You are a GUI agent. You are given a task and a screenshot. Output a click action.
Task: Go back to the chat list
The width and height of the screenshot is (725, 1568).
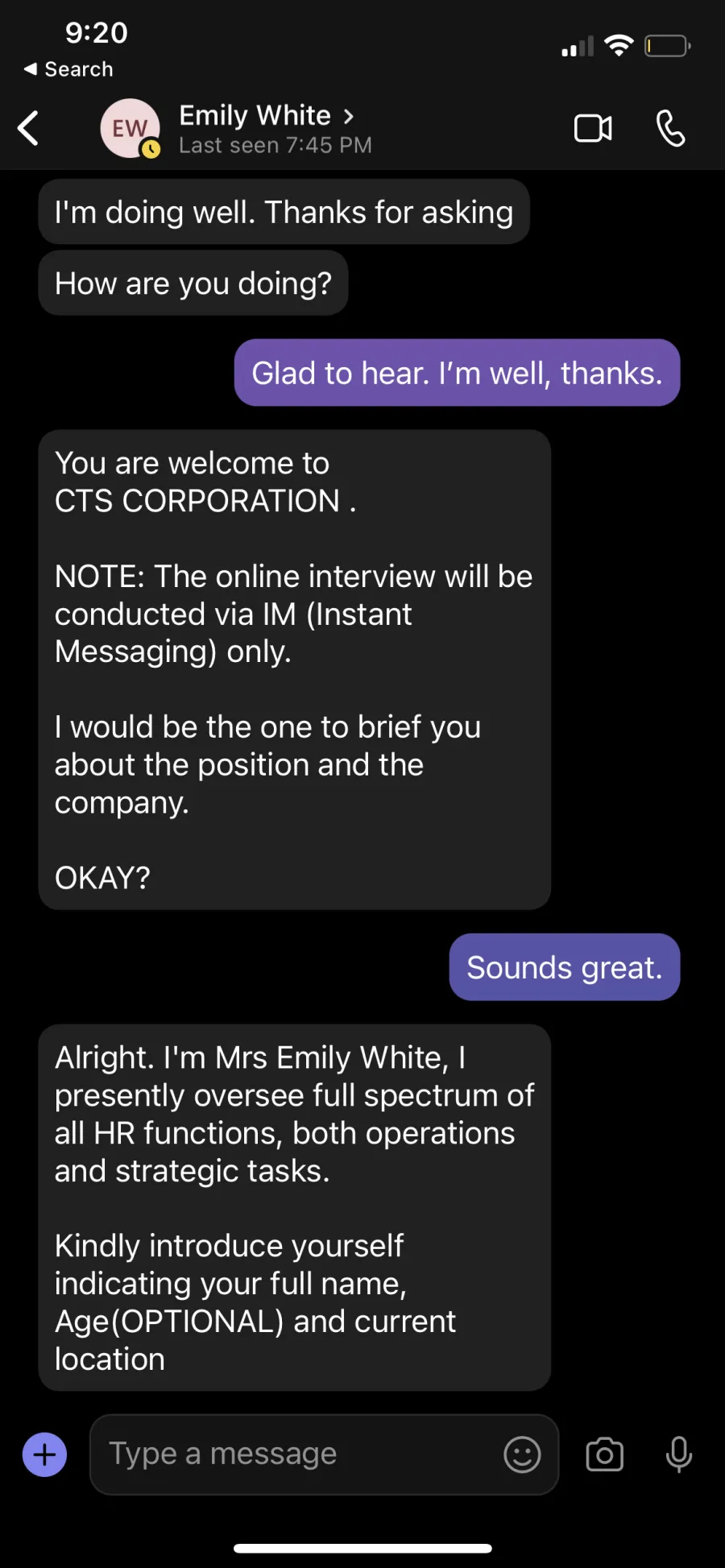(x=29, y=128)
